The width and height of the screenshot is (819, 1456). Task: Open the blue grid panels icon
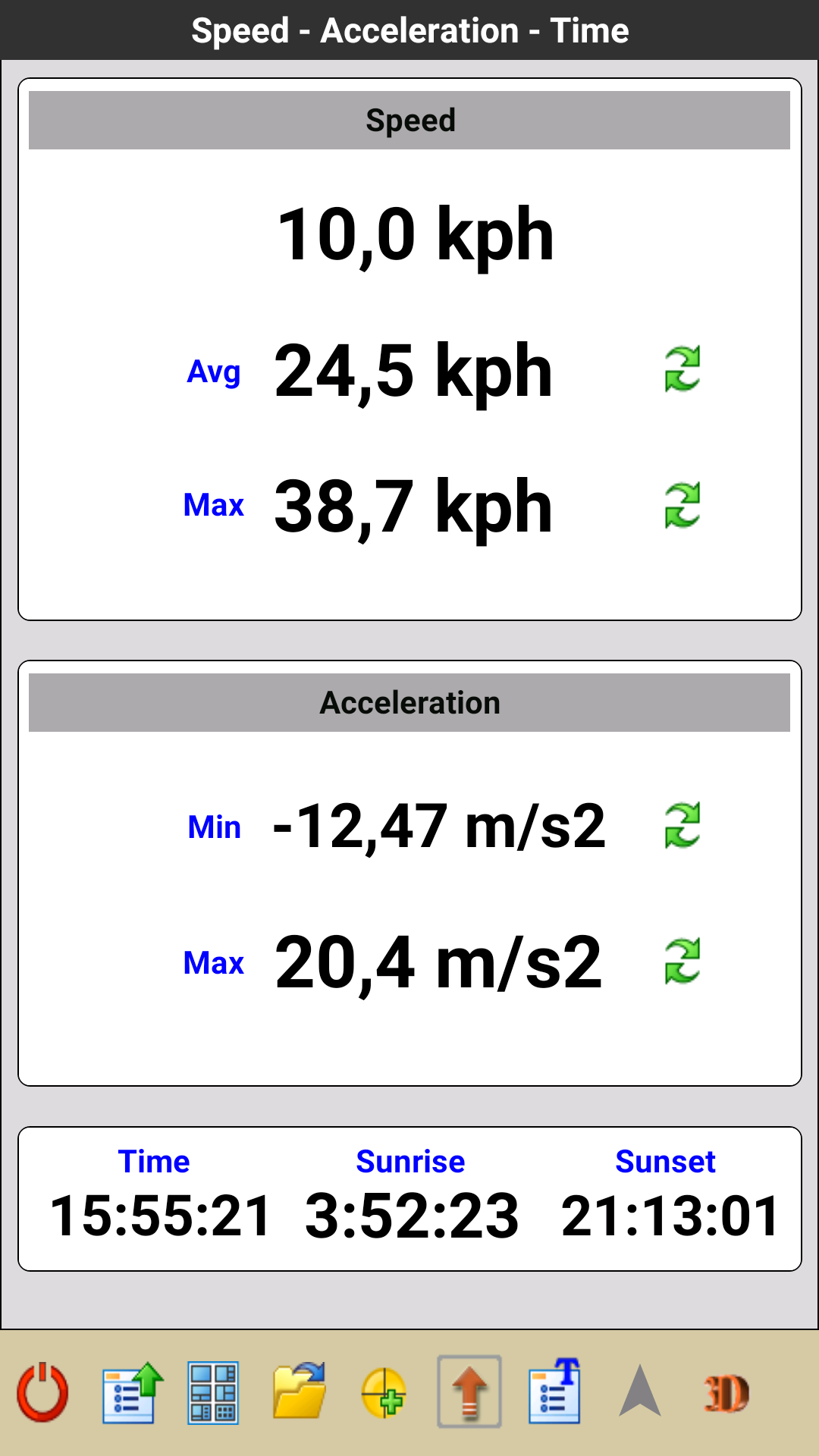pyautogui.click(x=214, y=1392)
